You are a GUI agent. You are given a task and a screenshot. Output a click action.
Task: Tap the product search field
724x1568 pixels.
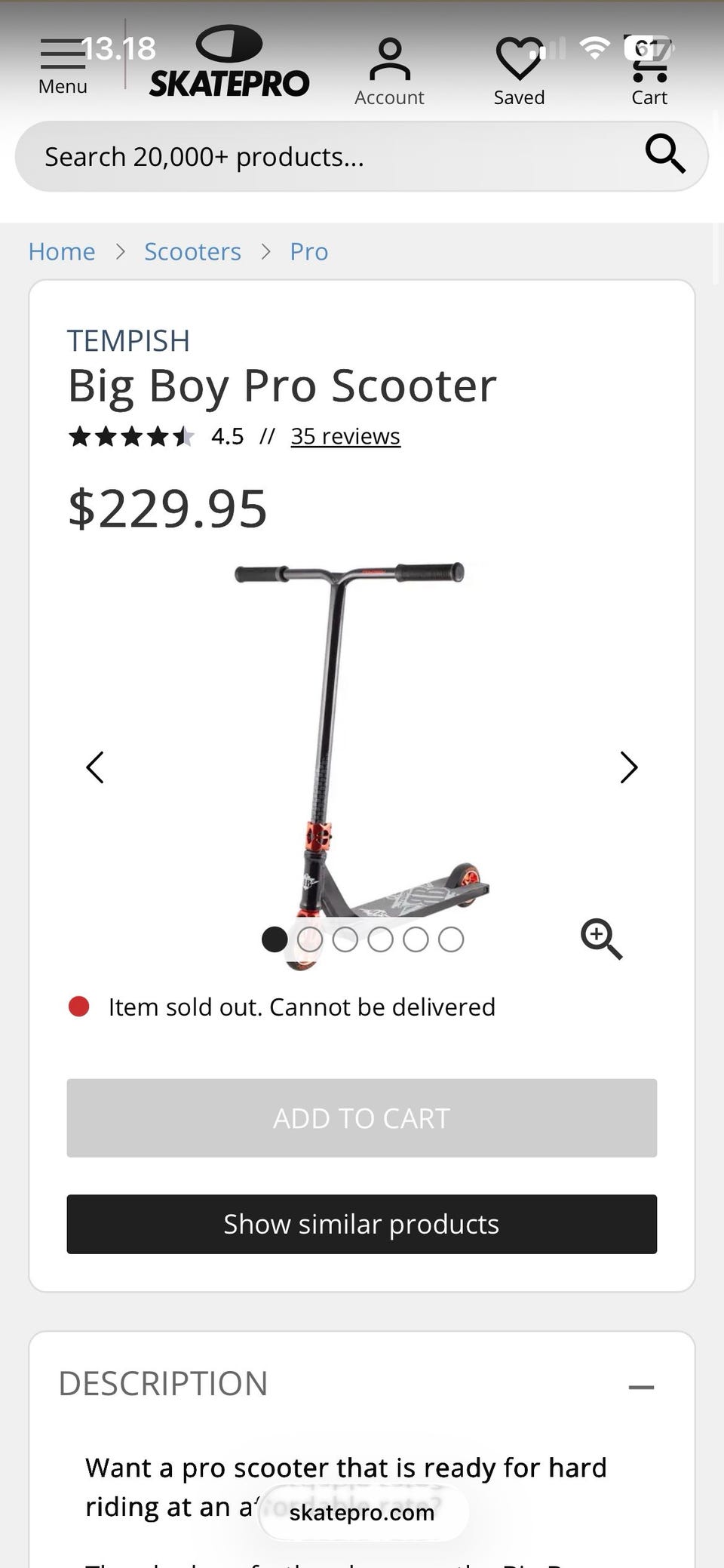tap(324, 157)
